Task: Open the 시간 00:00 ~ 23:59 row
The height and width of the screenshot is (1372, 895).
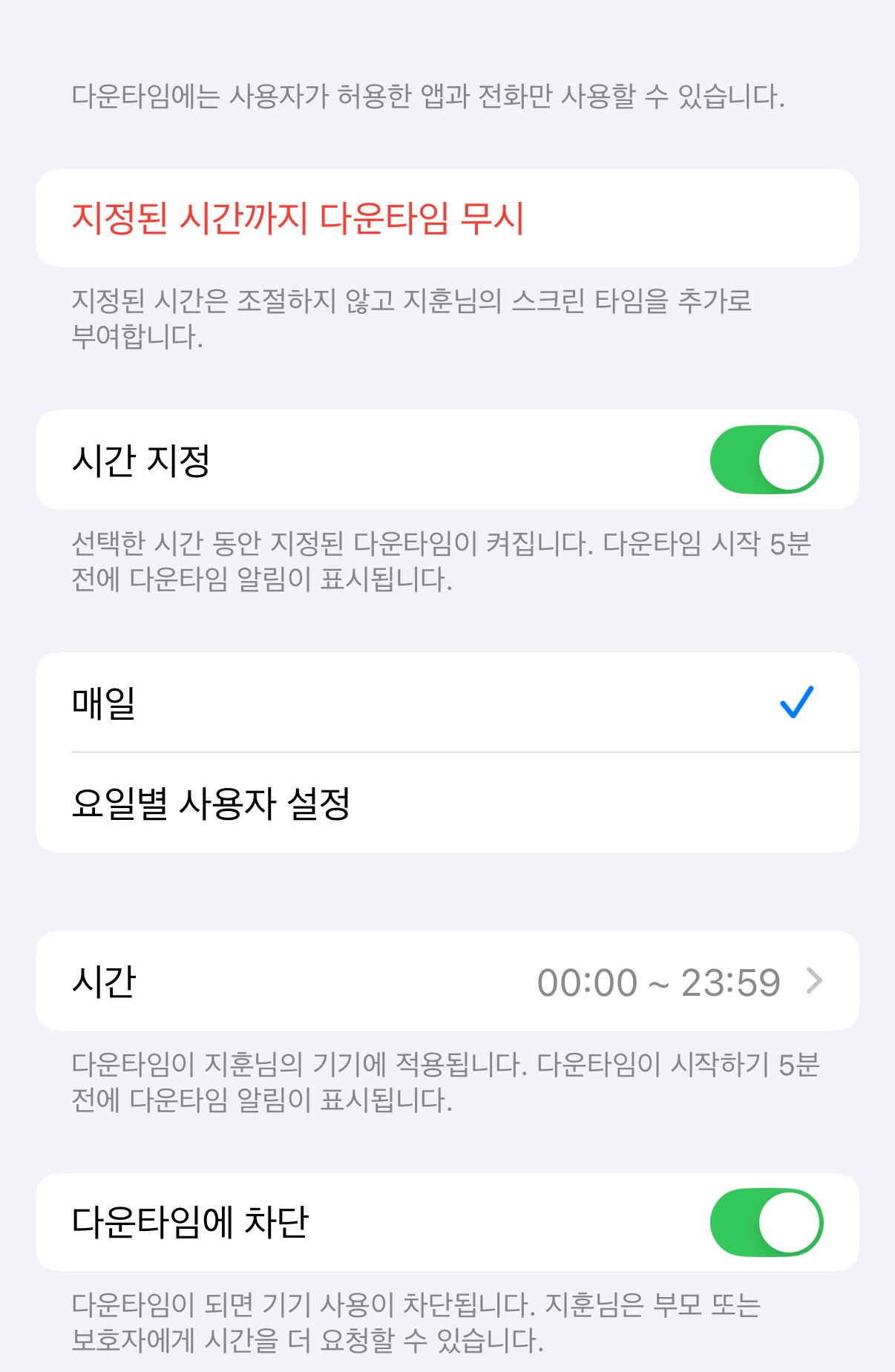Action: (447, 981)
